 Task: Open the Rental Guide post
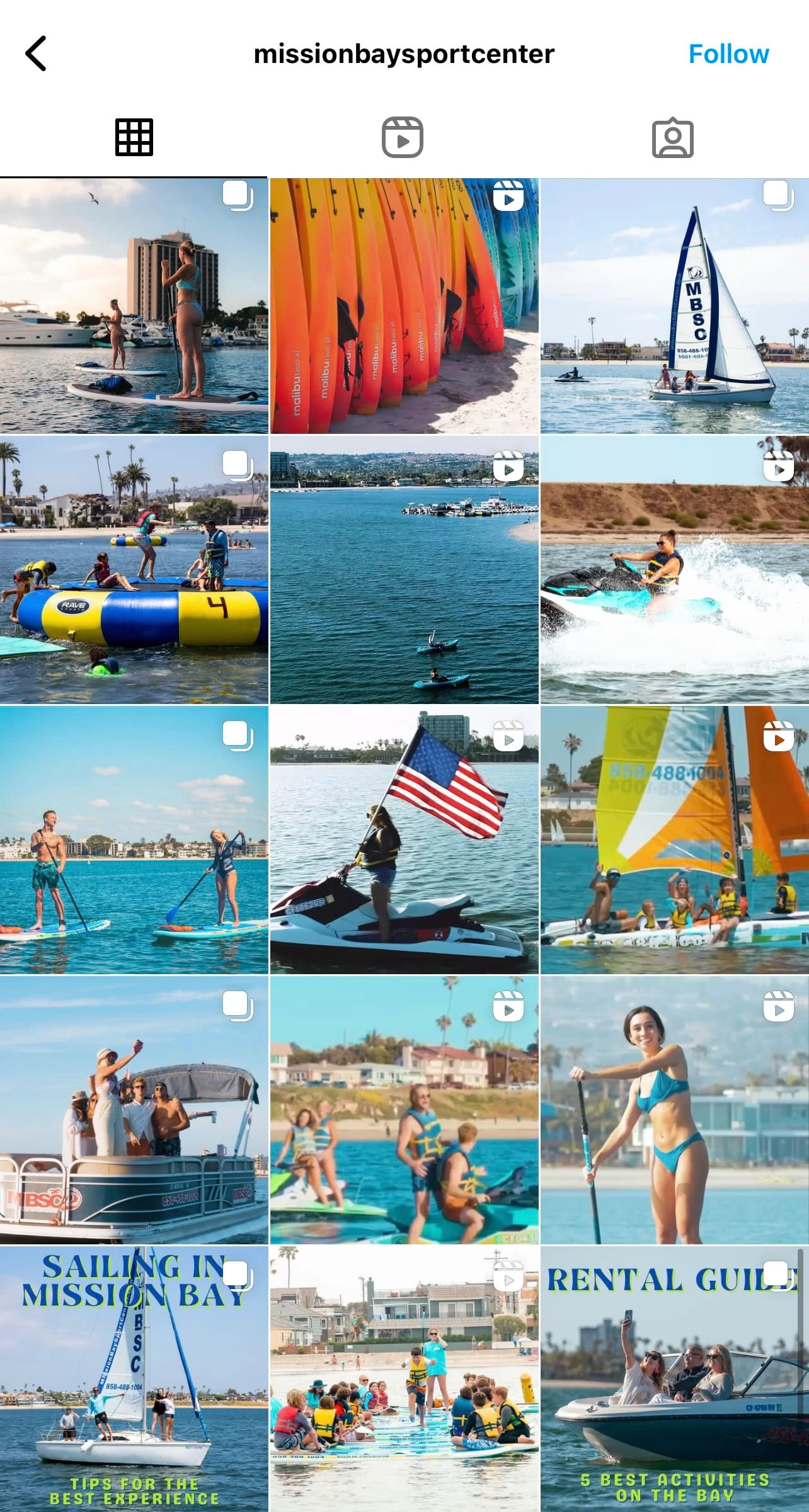pyautogui.click(x=674, y=1379)
